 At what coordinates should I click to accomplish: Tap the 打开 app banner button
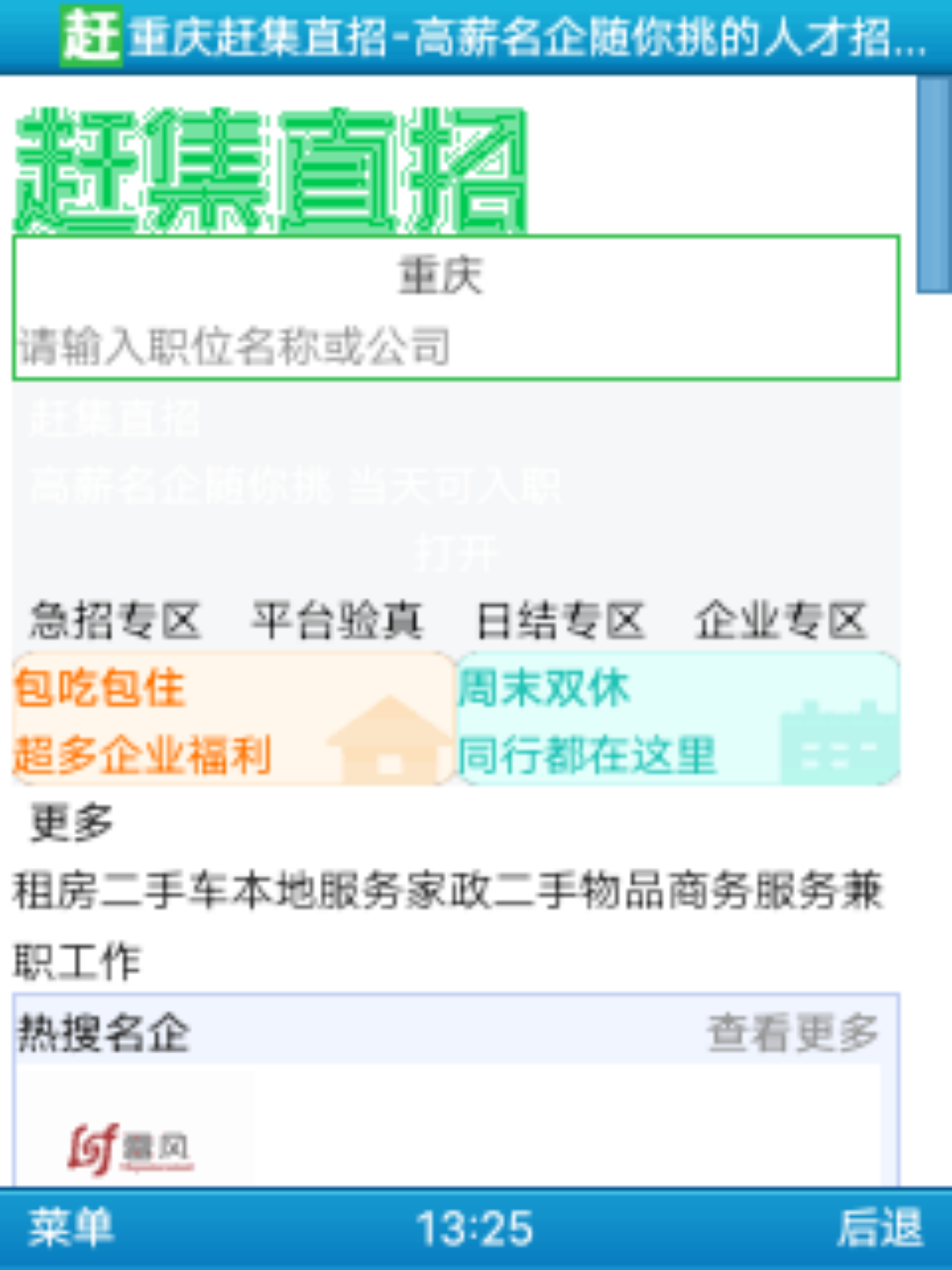click(x=456, y=554)
